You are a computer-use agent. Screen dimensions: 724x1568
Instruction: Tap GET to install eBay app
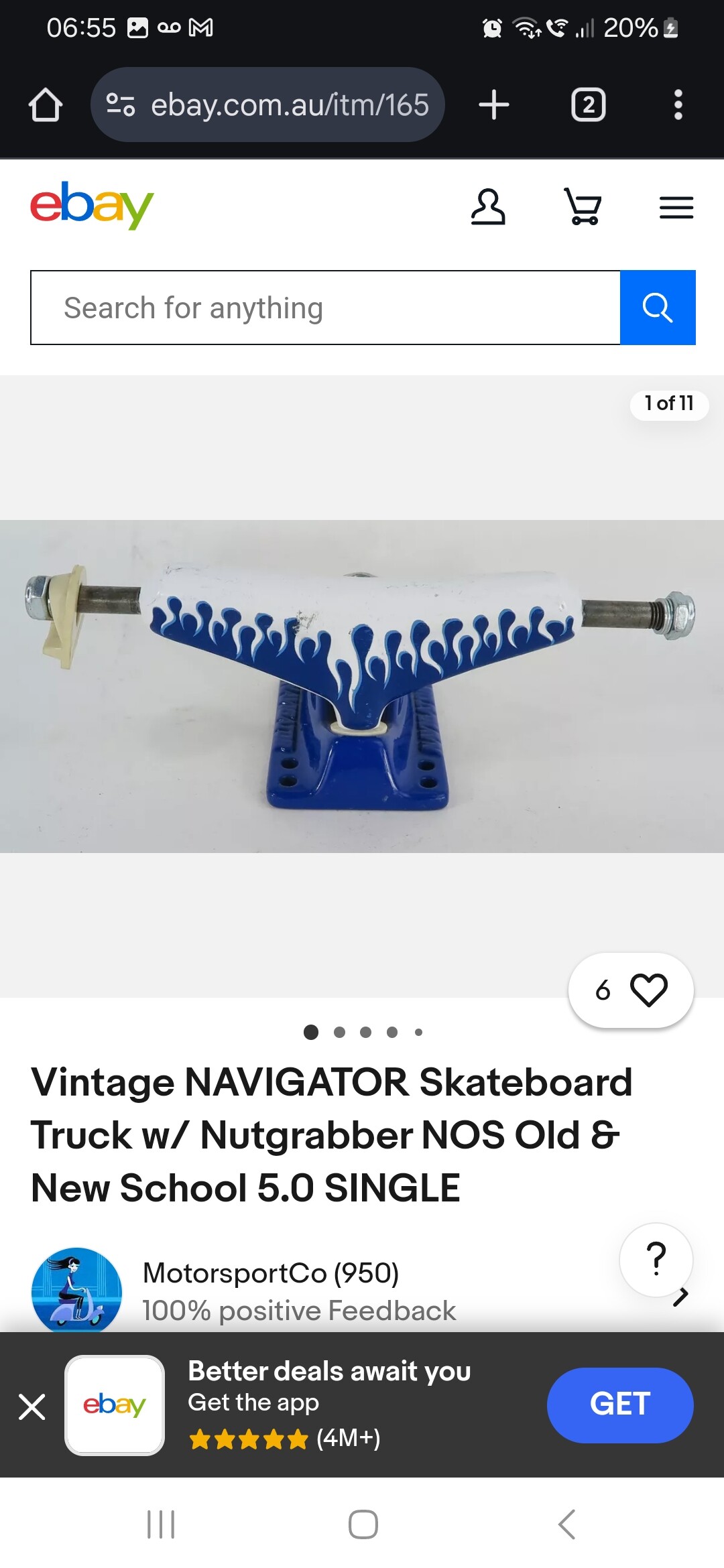(620, 1405)
